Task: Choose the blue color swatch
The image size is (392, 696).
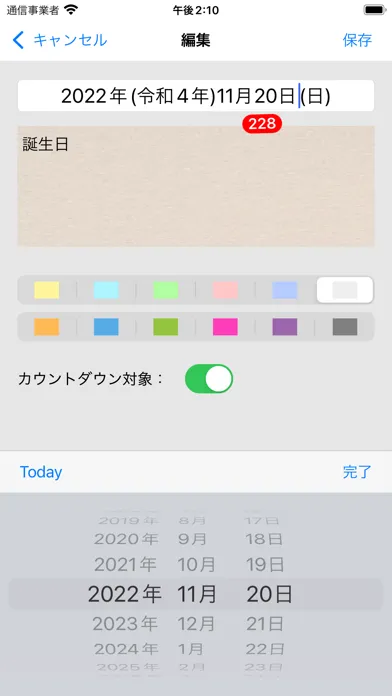Action: 106,327
